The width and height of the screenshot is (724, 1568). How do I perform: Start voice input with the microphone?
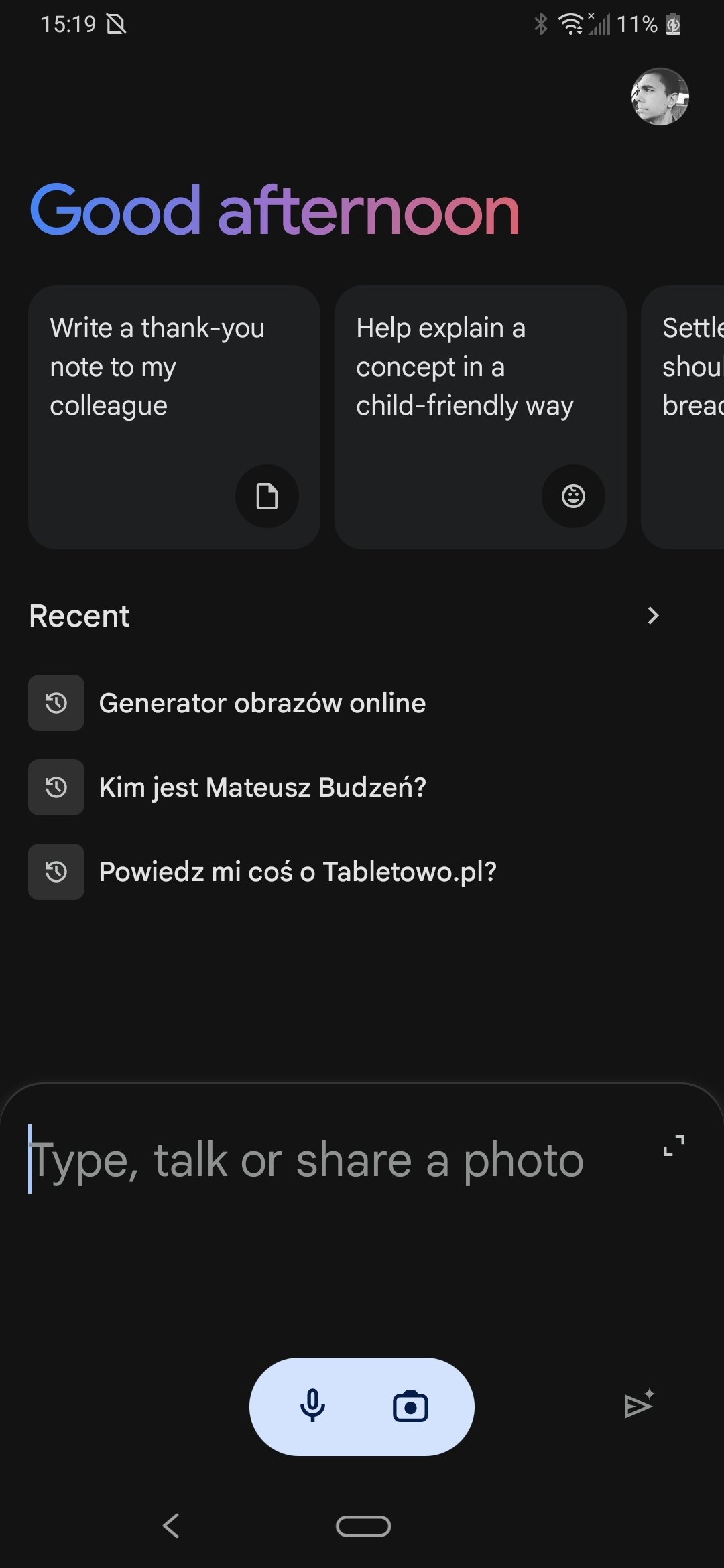[x=312, y=1407]
